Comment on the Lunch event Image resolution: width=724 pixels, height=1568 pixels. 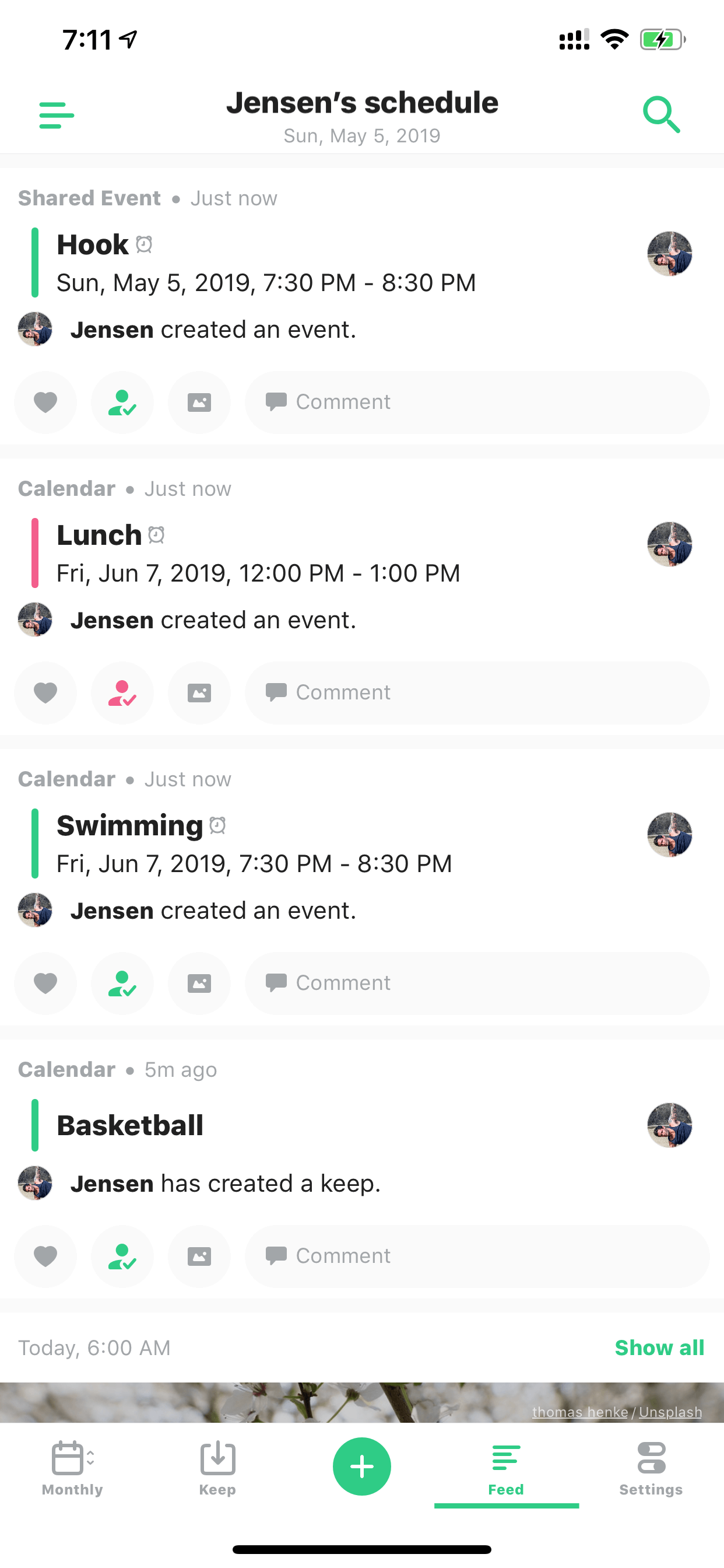477,692
